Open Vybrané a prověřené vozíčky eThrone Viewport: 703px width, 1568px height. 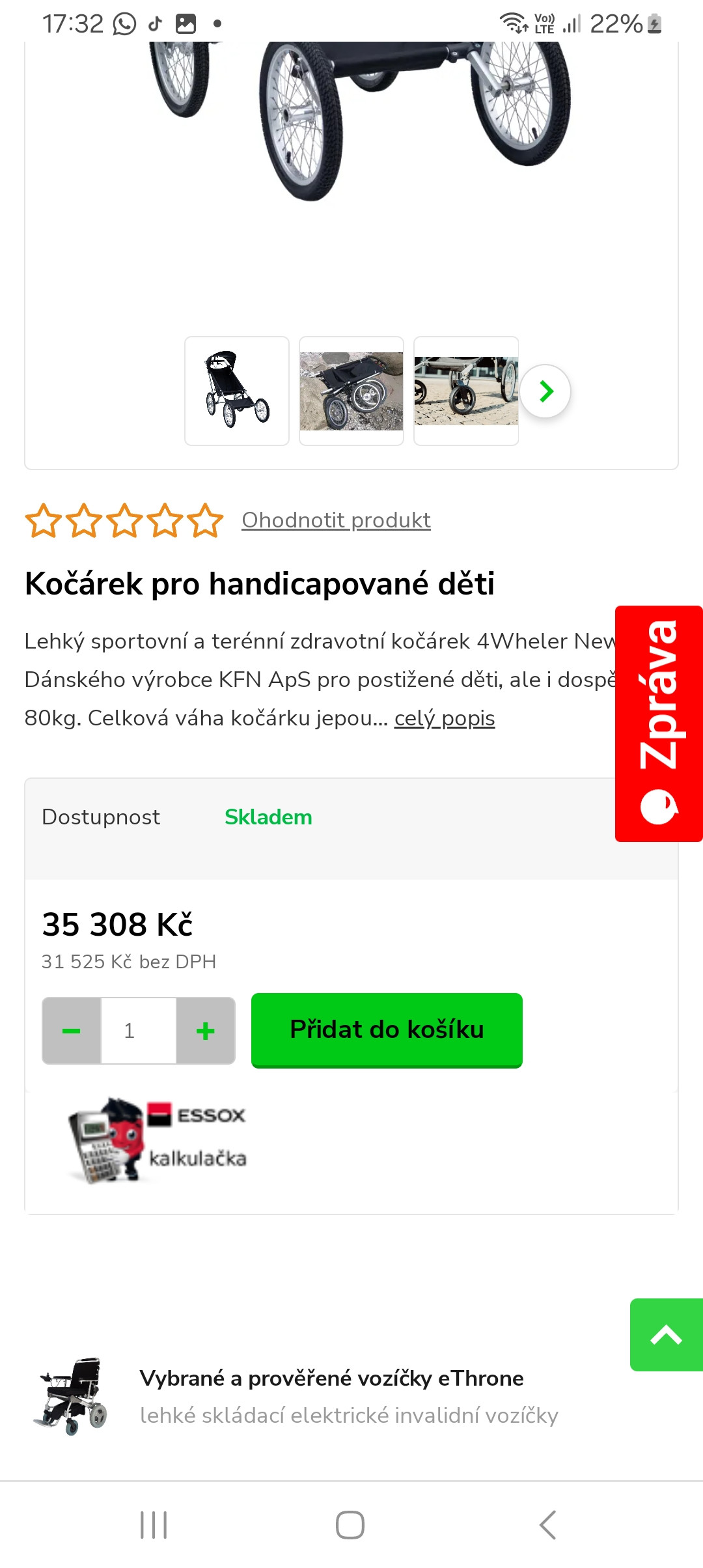click(x=331, y=1379)
